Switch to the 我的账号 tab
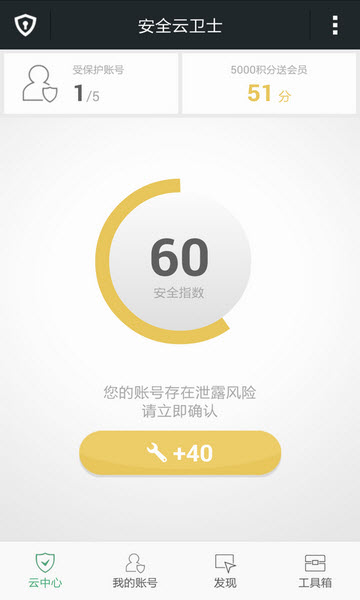This screenshot has height=600, width=360. click(135, 571)
